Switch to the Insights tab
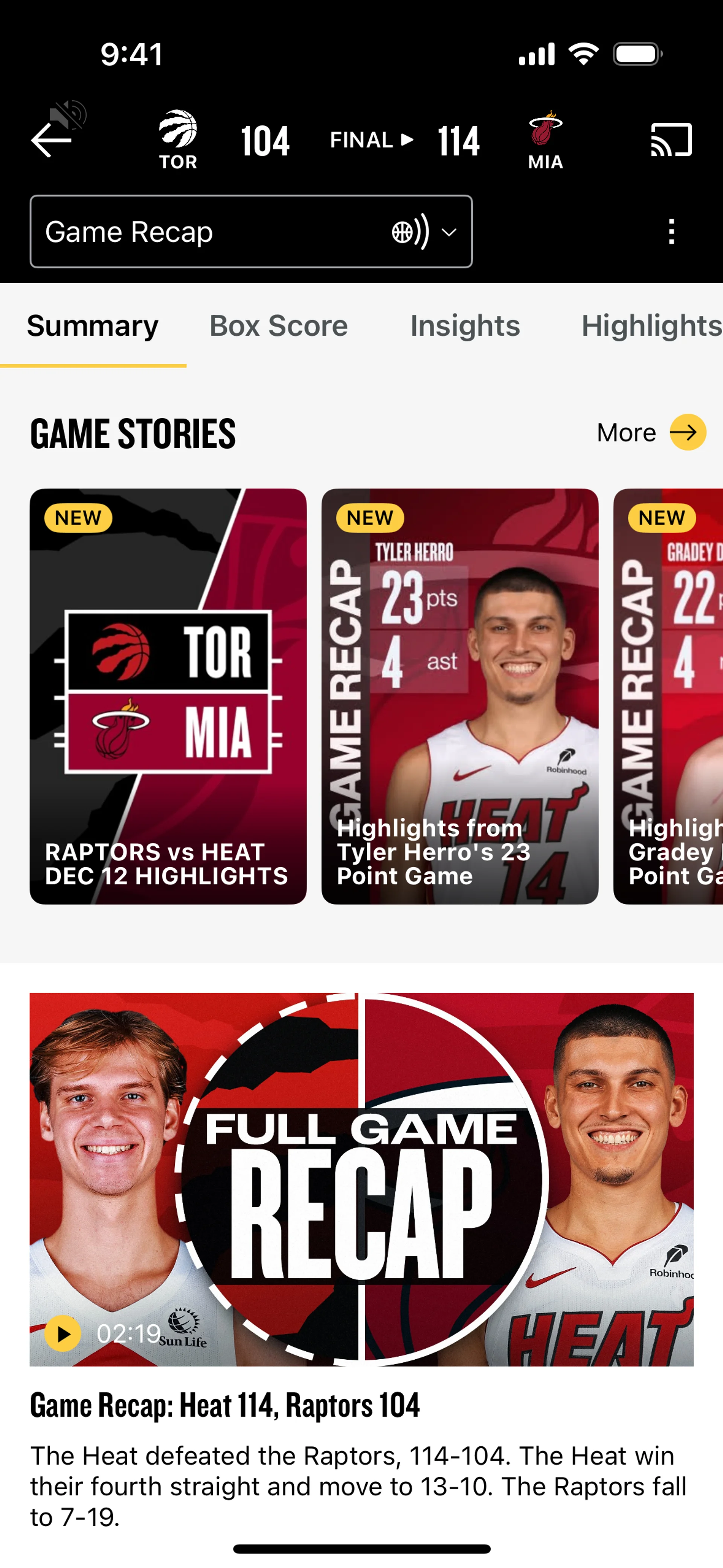 465,326
